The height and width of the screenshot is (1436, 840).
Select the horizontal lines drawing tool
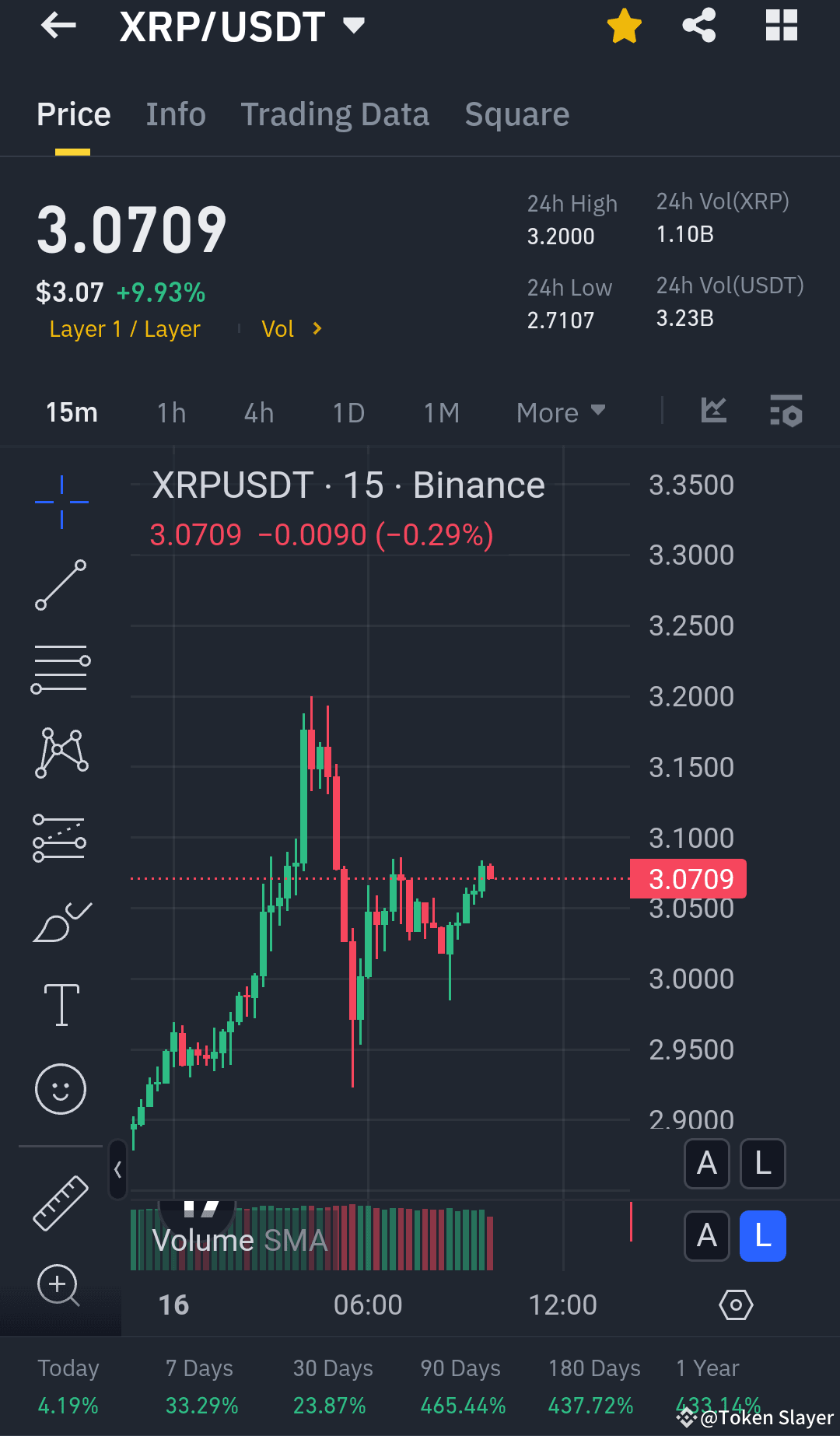pyautogui.click(x=61, y=667)
